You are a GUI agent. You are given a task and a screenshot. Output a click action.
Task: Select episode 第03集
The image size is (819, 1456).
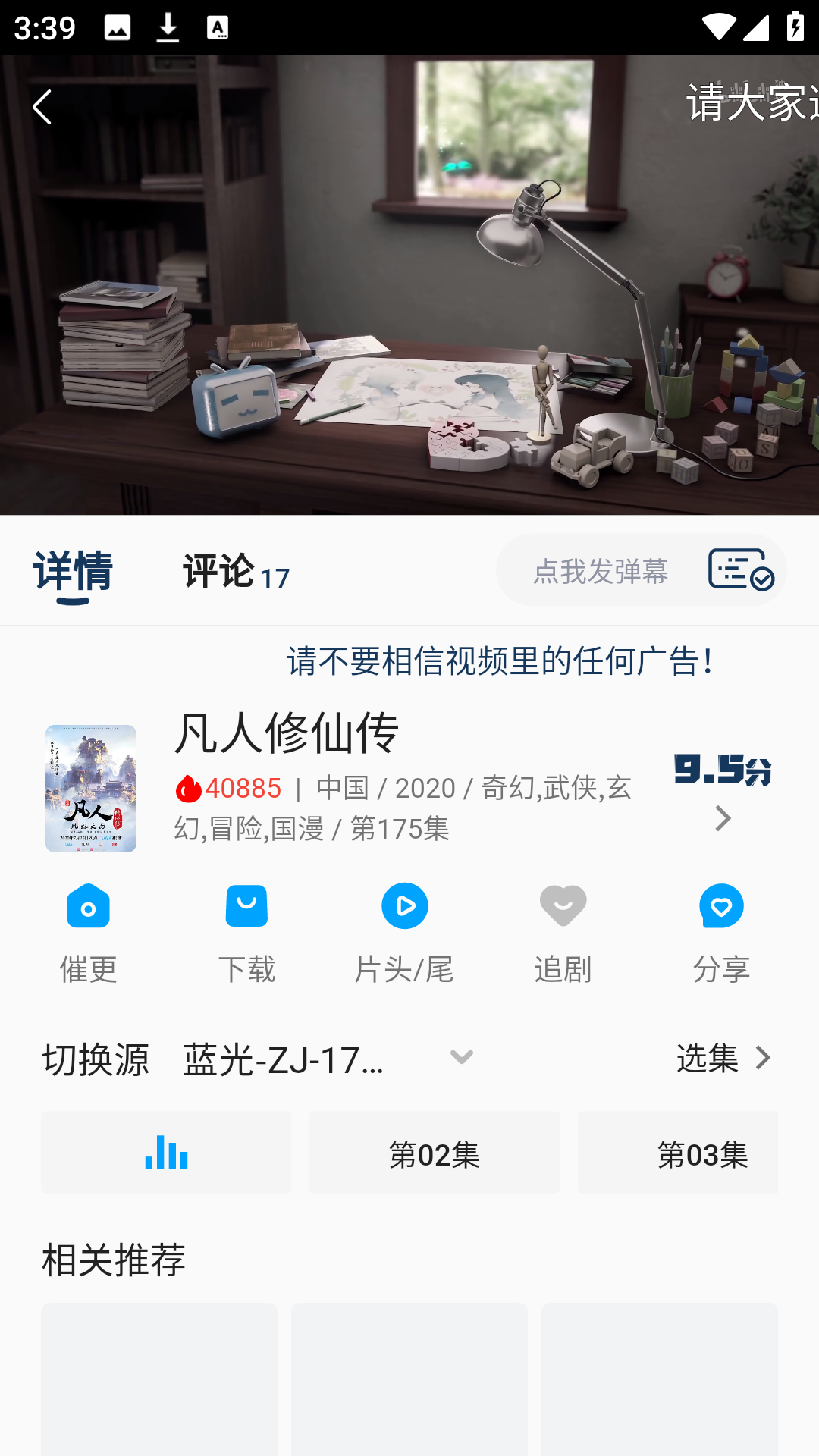pyautogui.click(x=677, y=1153)
